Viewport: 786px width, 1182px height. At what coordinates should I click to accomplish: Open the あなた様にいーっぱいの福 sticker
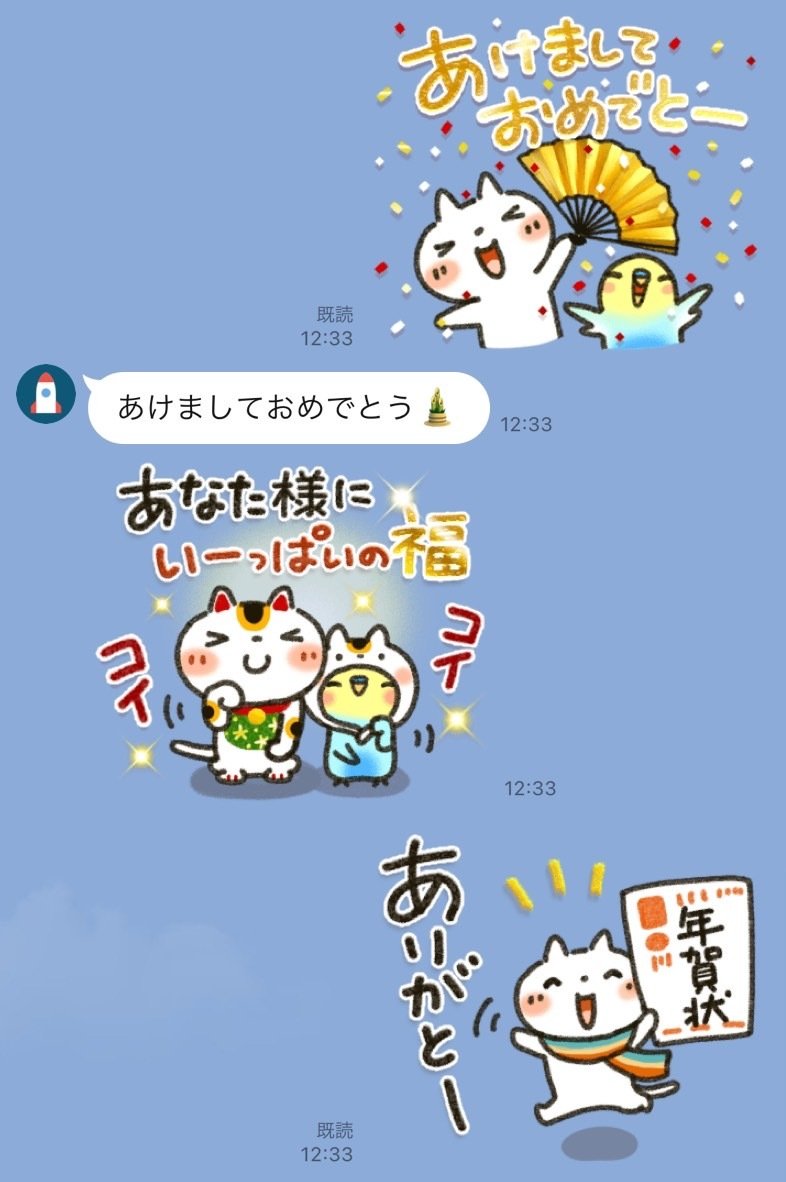290,630
